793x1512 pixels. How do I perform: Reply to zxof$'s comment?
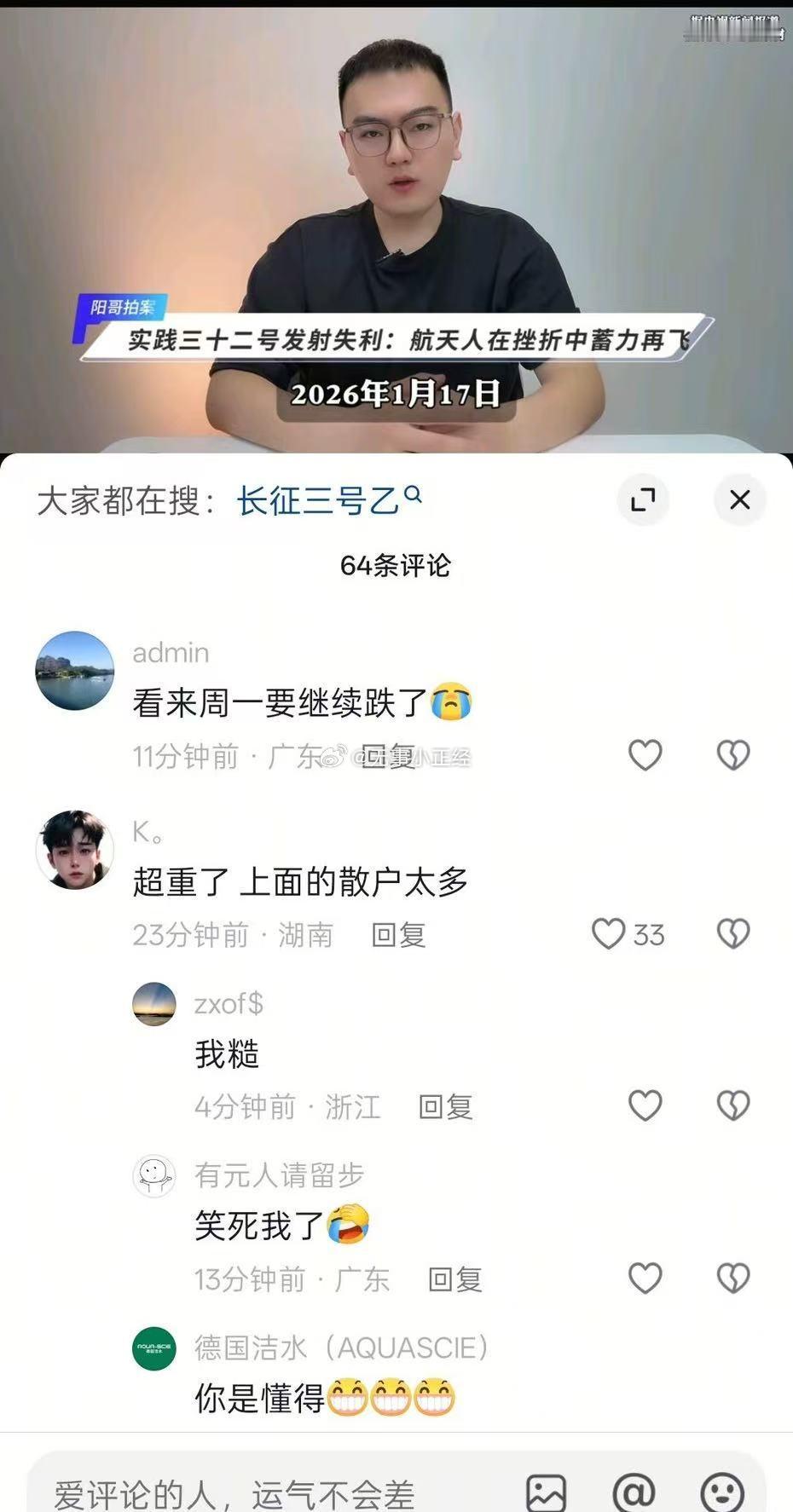(x=444, y=1107)
